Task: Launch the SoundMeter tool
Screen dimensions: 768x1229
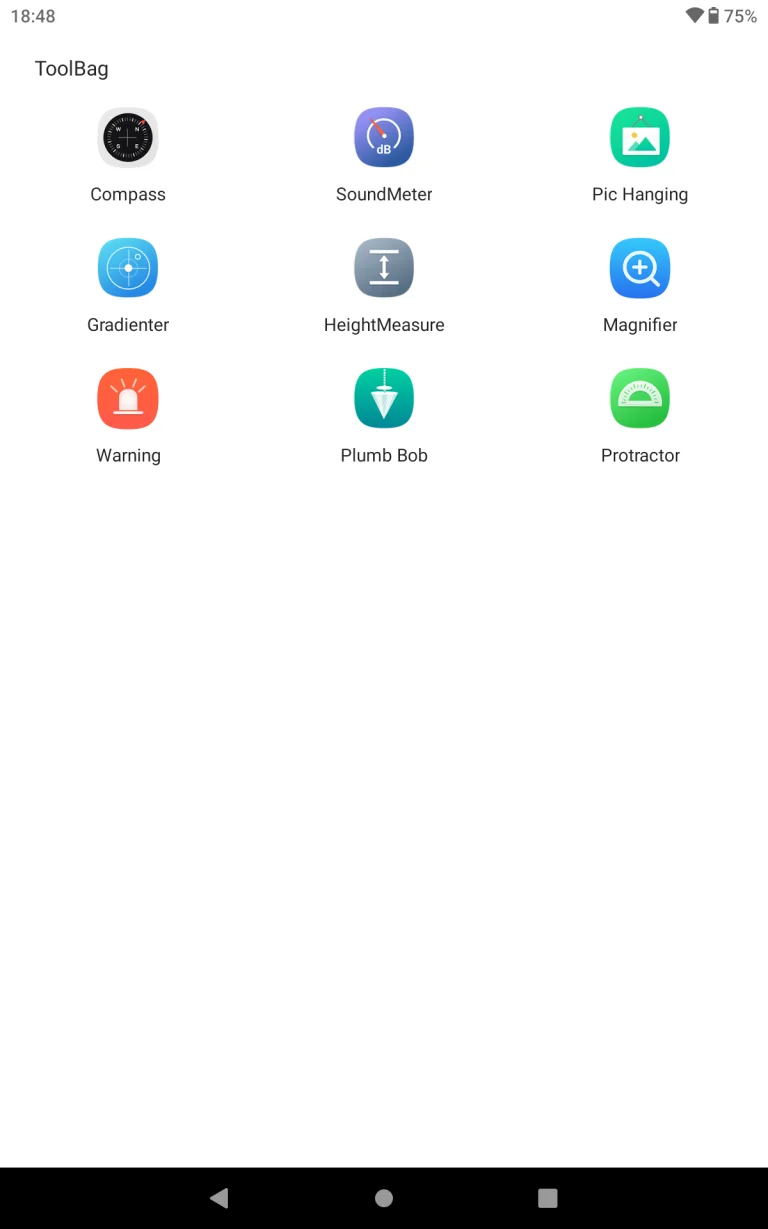Action: [x=384, y=137]
